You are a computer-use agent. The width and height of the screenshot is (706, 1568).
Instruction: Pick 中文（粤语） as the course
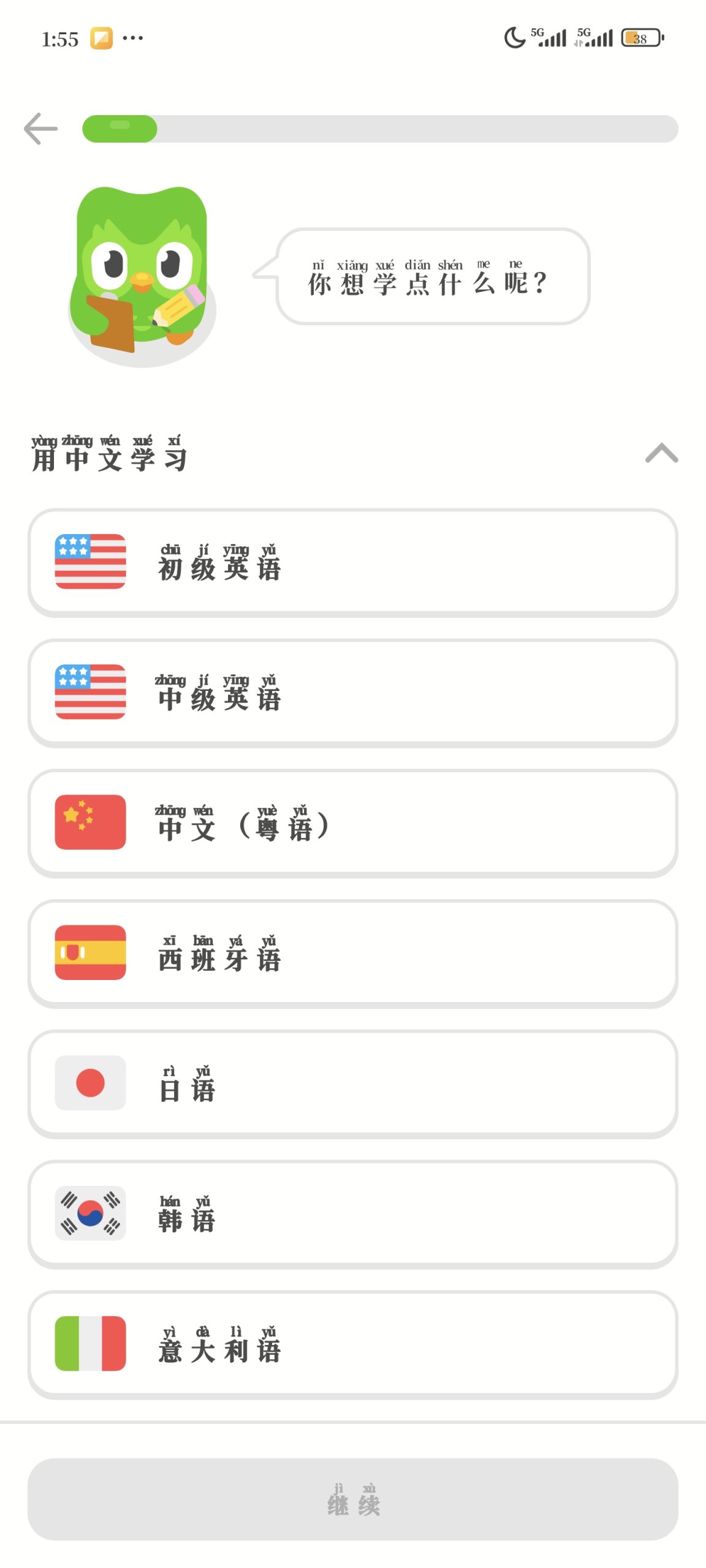(352, 823)
